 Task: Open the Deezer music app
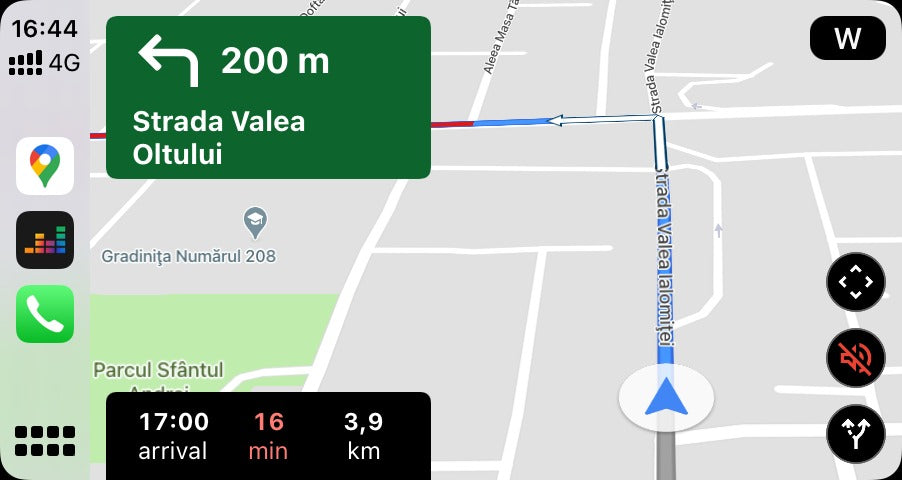(45, 240)
